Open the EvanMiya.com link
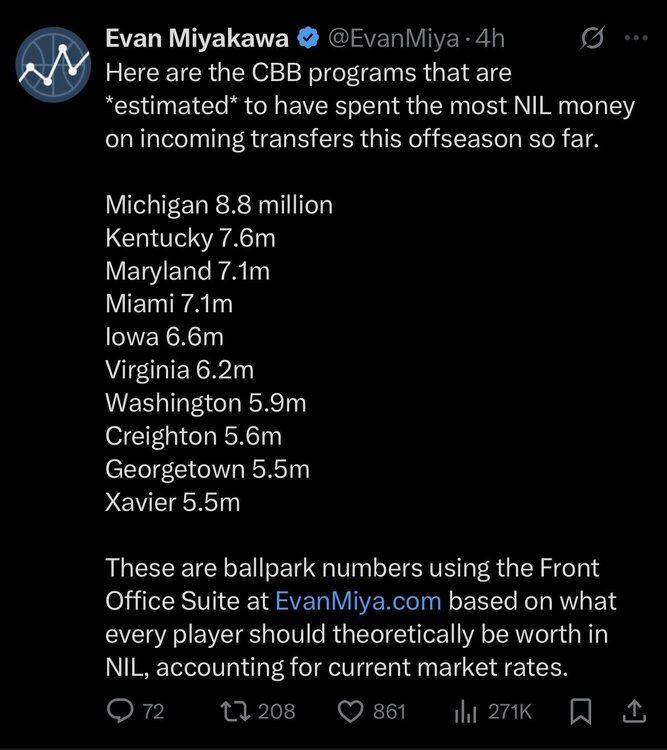Viewport: 667px width, 750px height. click(359, 601)
